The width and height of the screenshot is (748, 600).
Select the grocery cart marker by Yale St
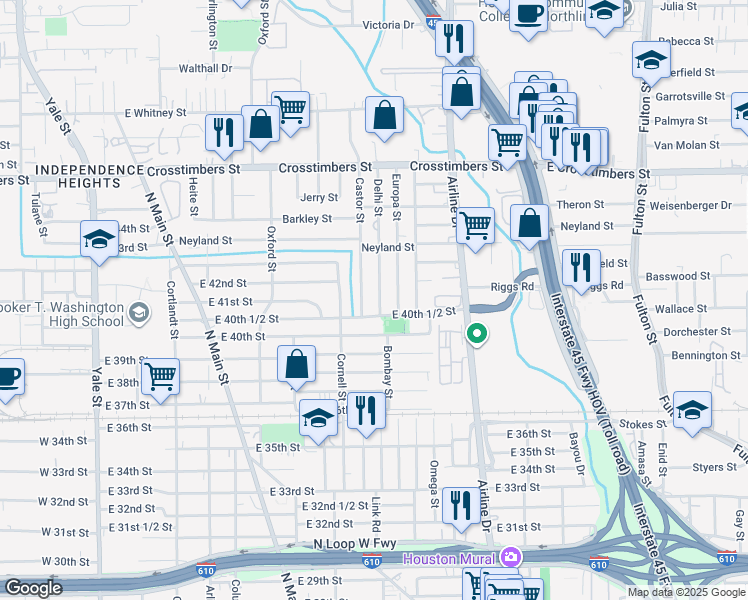coord(161,380)
